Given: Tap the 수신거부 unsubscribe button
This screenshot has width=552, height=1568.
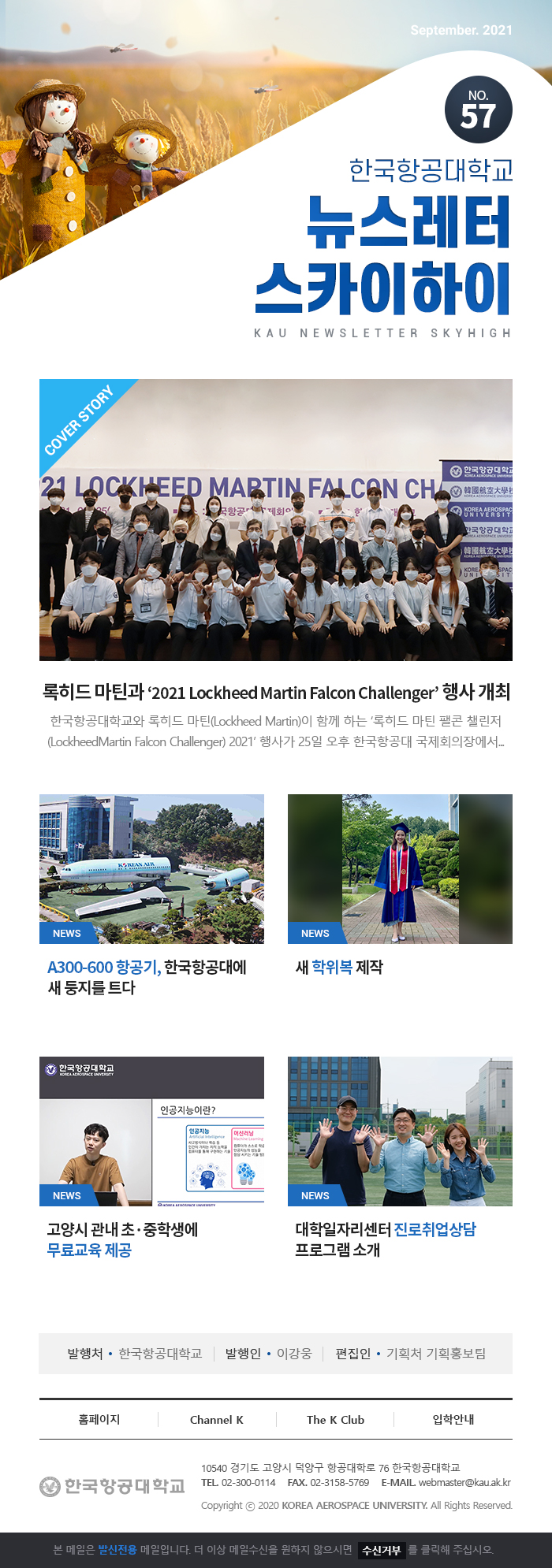Looking at the screenshot, I should [382, 1550].
